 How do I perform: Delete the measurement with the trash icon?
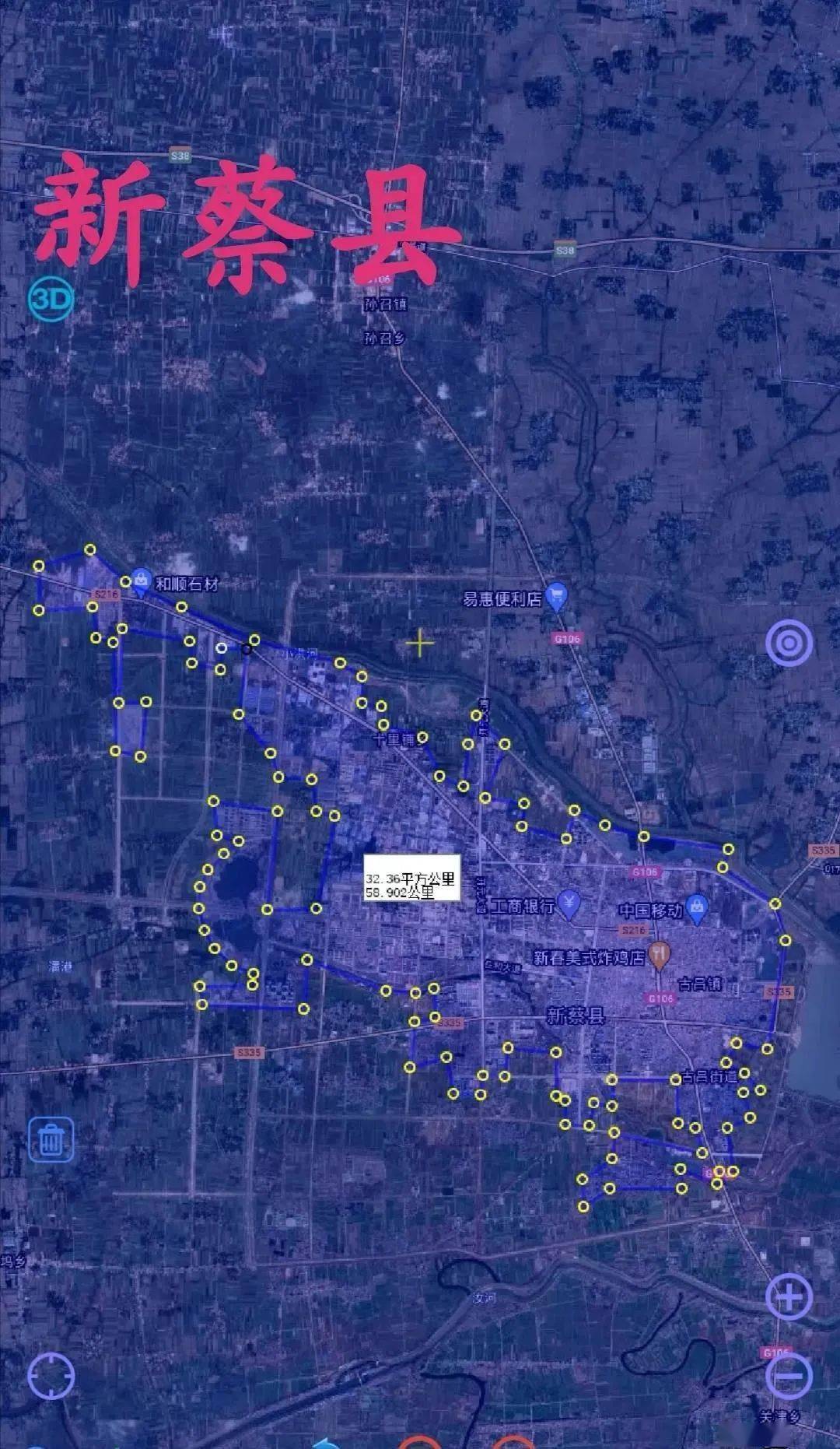pyautogui.click(x=51, y=1139)
